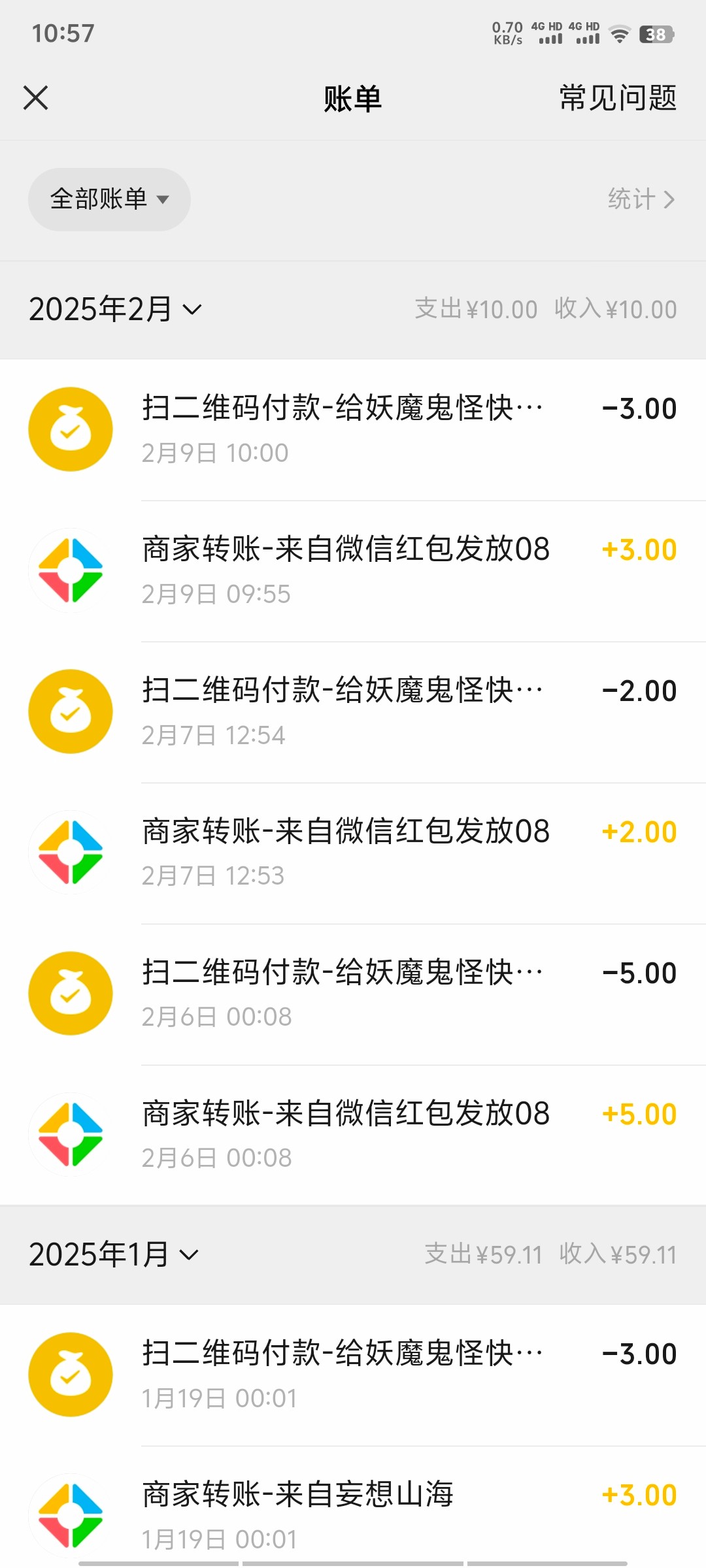The image size is (706, 1568).
Task: Open 统计 statistics view
Action: point(640,199)
